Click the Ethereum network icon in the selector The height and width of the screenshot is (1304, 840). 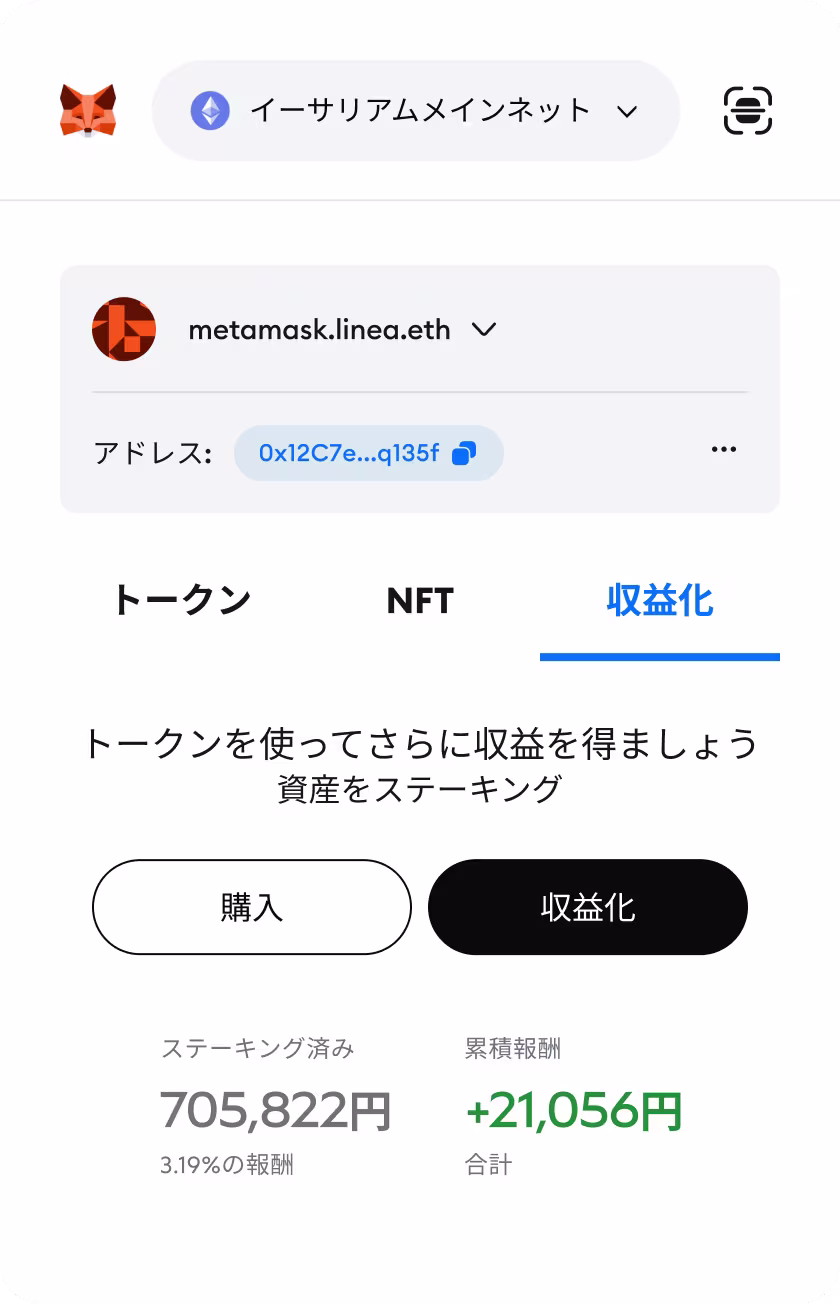click(x=209, y=110)
